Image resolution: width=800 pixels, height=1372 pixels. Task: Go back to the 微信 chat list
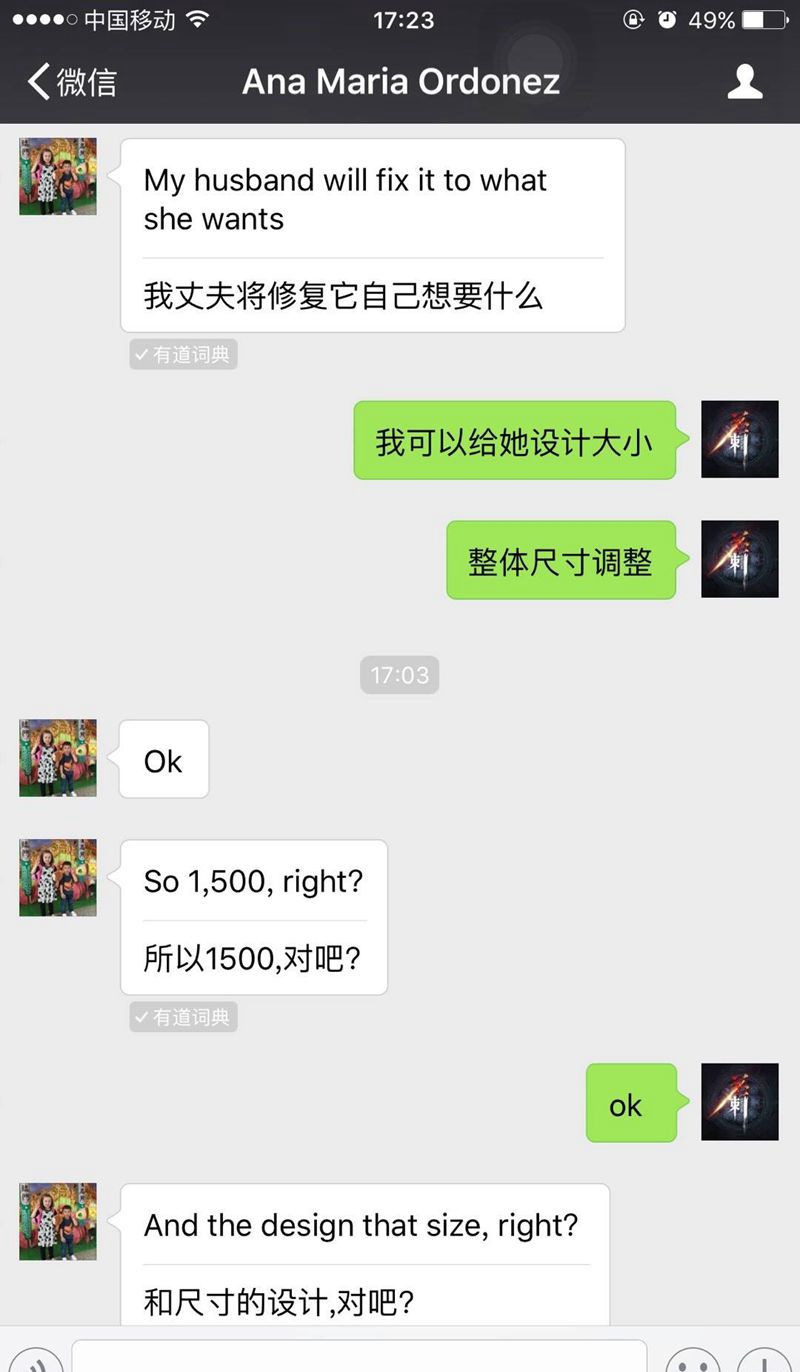tap(72, 81)
